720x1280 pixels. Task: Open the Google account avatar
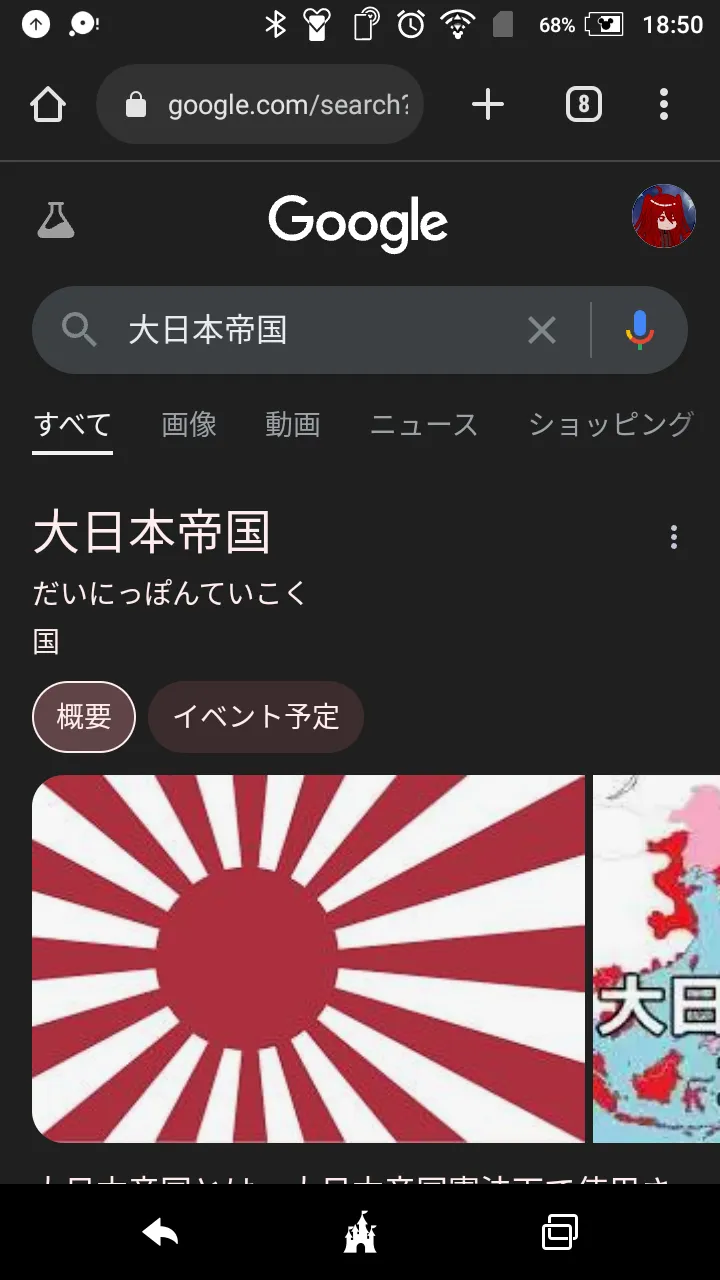tap(664, 216)
